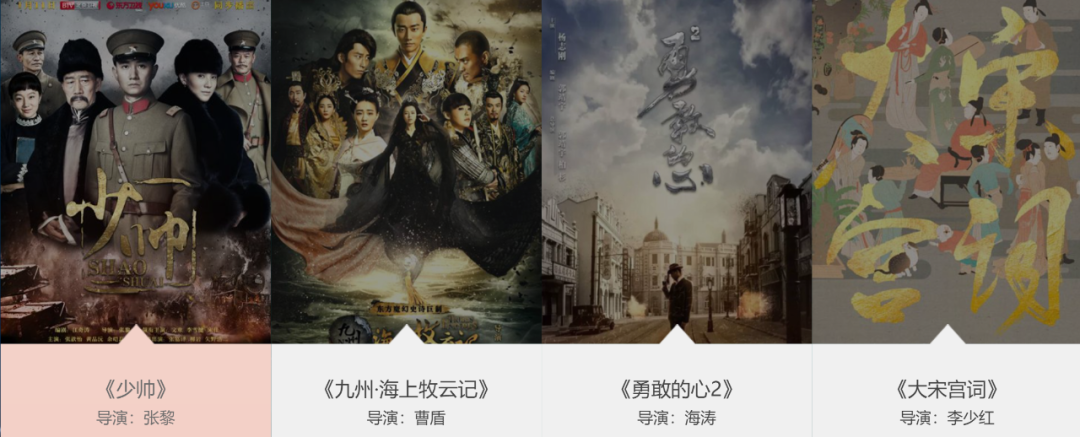Open the 《少帅》 drama card
The width and height of the screenshot is (1080, 437).
pos(135,389)
